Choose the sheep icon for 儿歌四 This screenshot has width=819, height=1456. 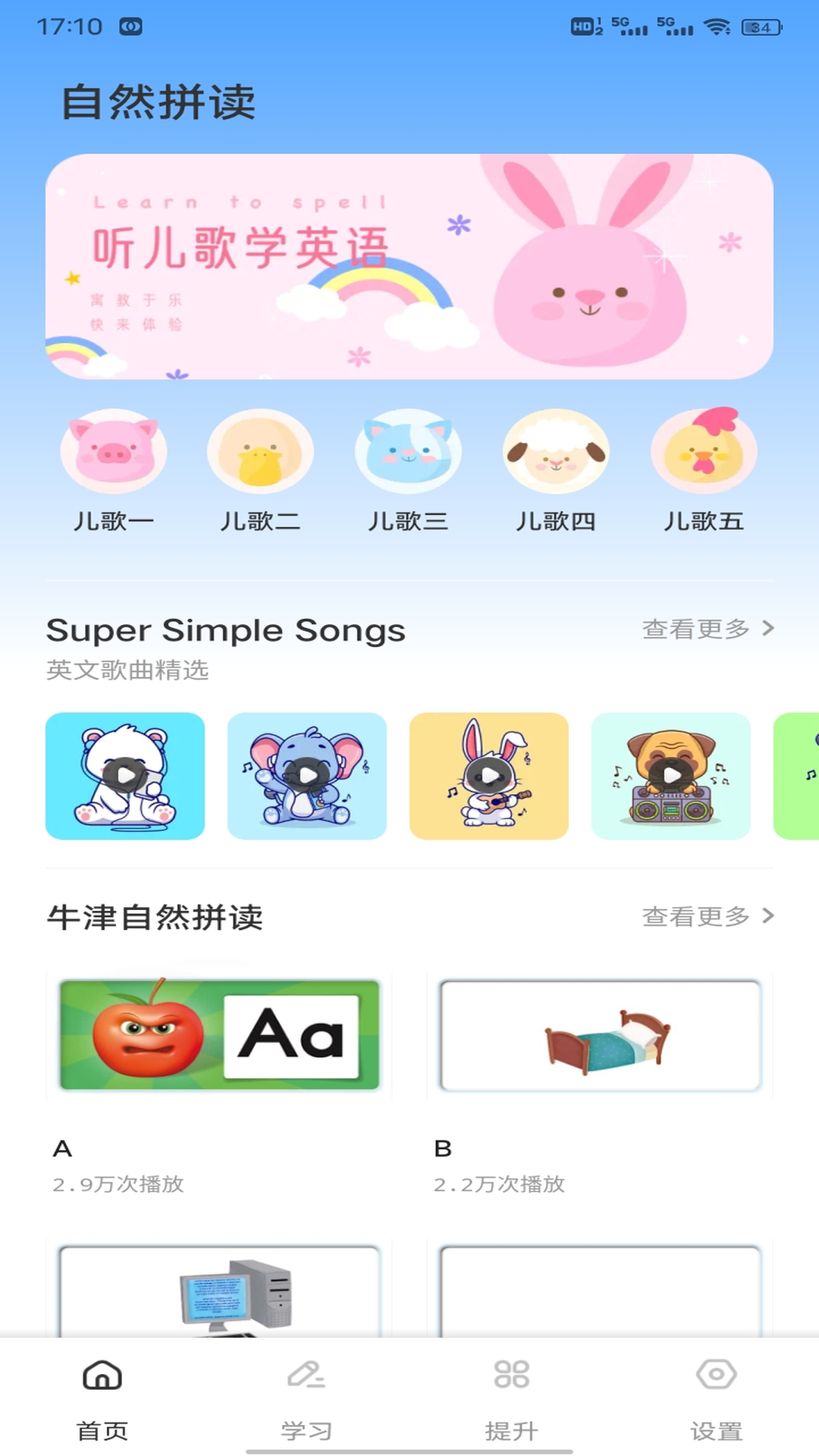pos(556,450)
